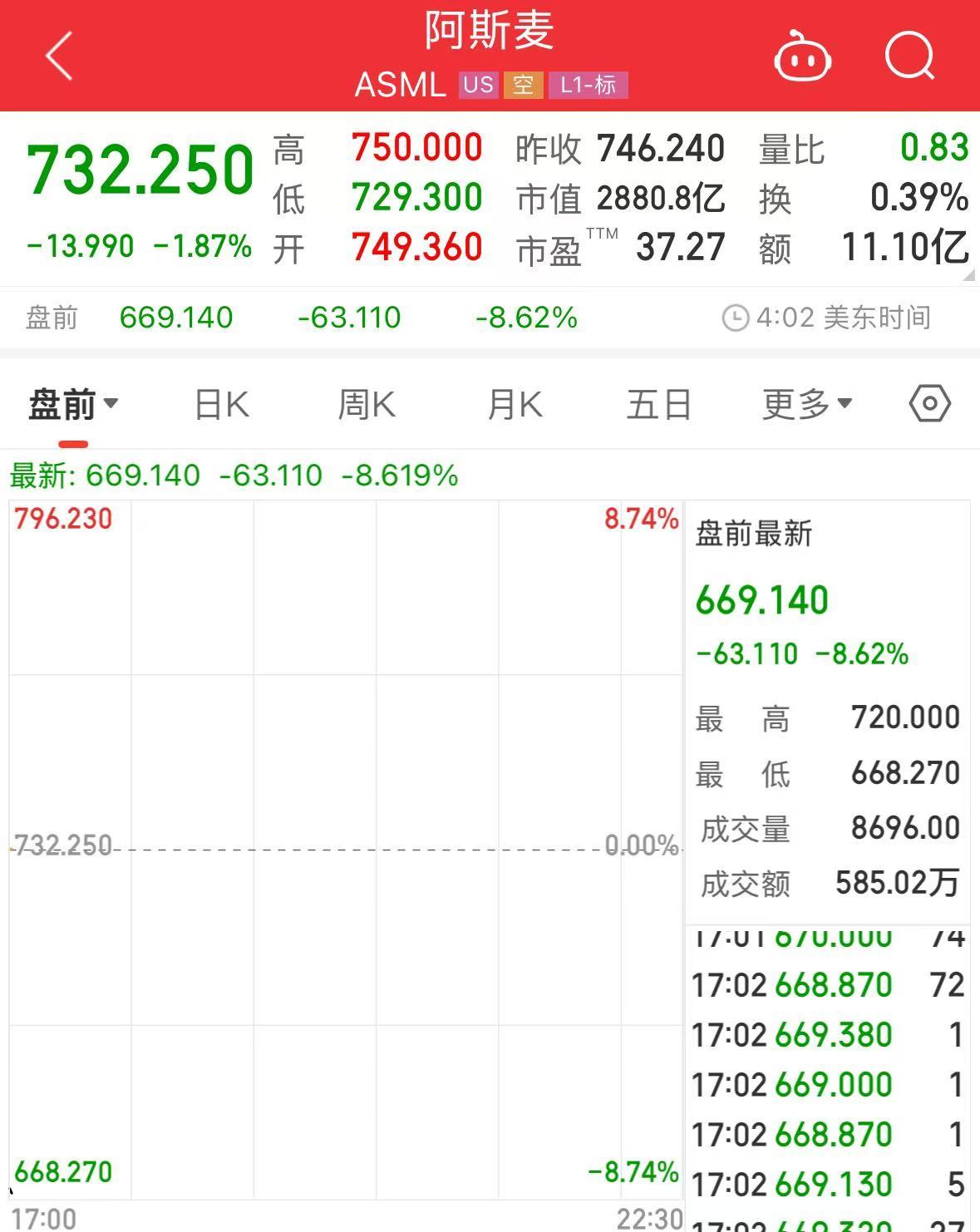The width and height of the screenshot is (980, 1232).
Task: Tap the back arrow to exit ASML page
Action: [57, 55]
